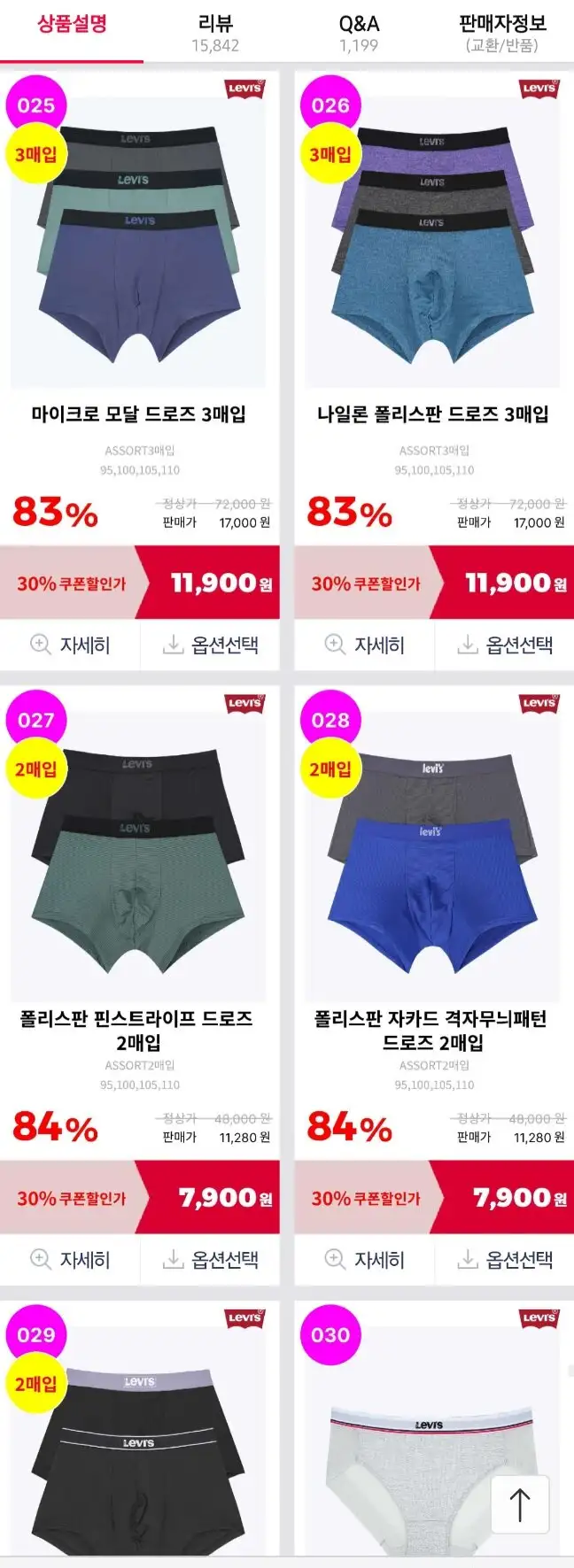
Task: Jump back to top with arrow button
Action: point(520,1504)
